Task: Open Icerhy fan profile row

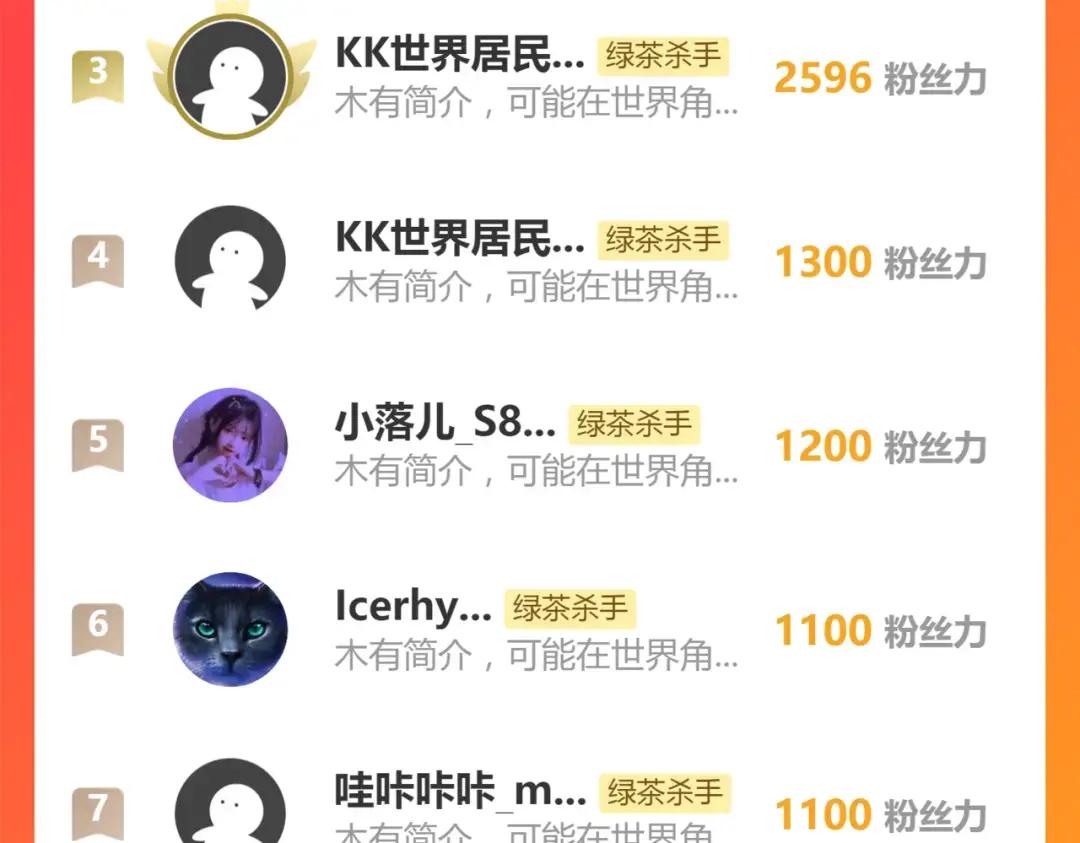Action: click(x=412, y=608)
